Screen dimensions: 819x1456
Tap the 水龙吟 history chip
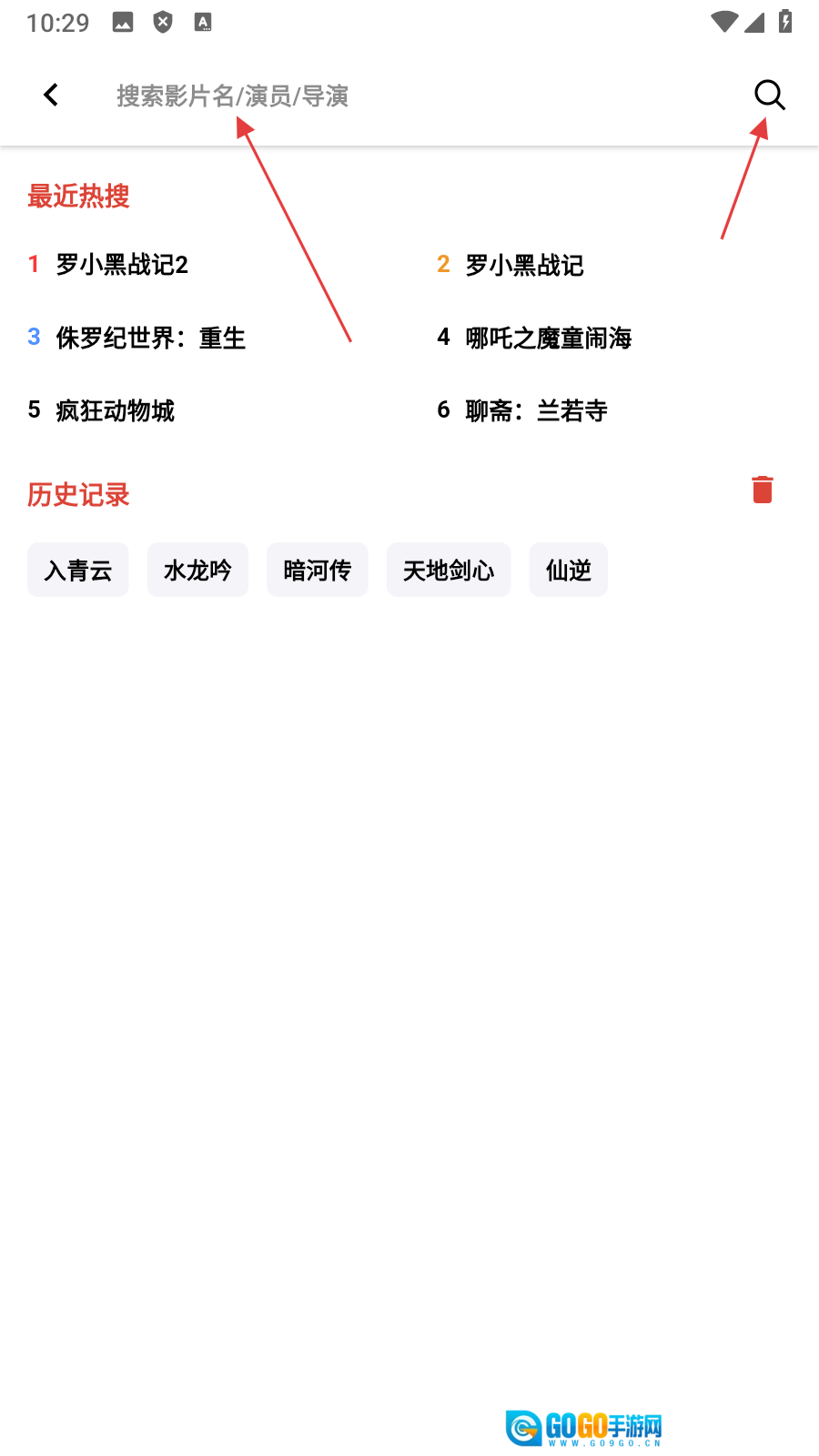[197, 571]
